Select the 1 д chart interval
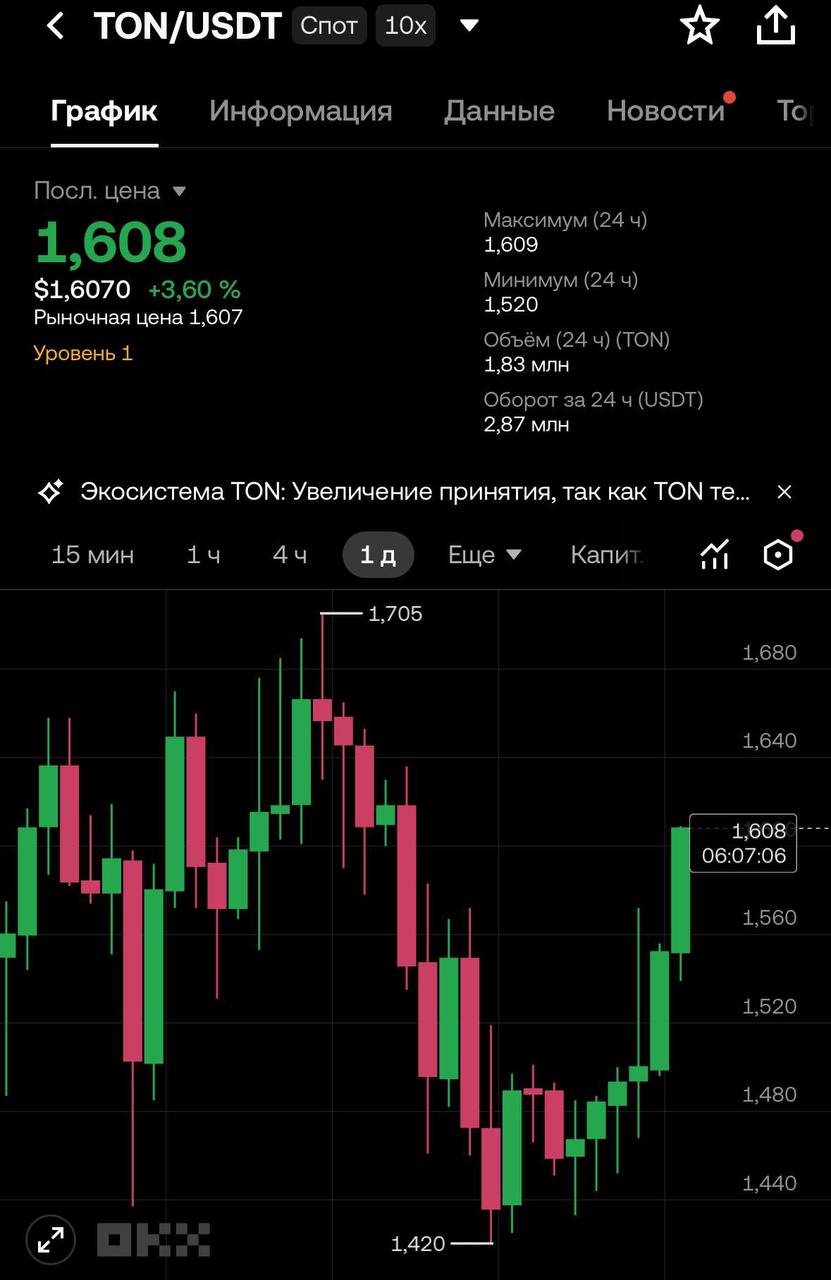This screenshot has width=831, height=1280. tap(378, 555)
